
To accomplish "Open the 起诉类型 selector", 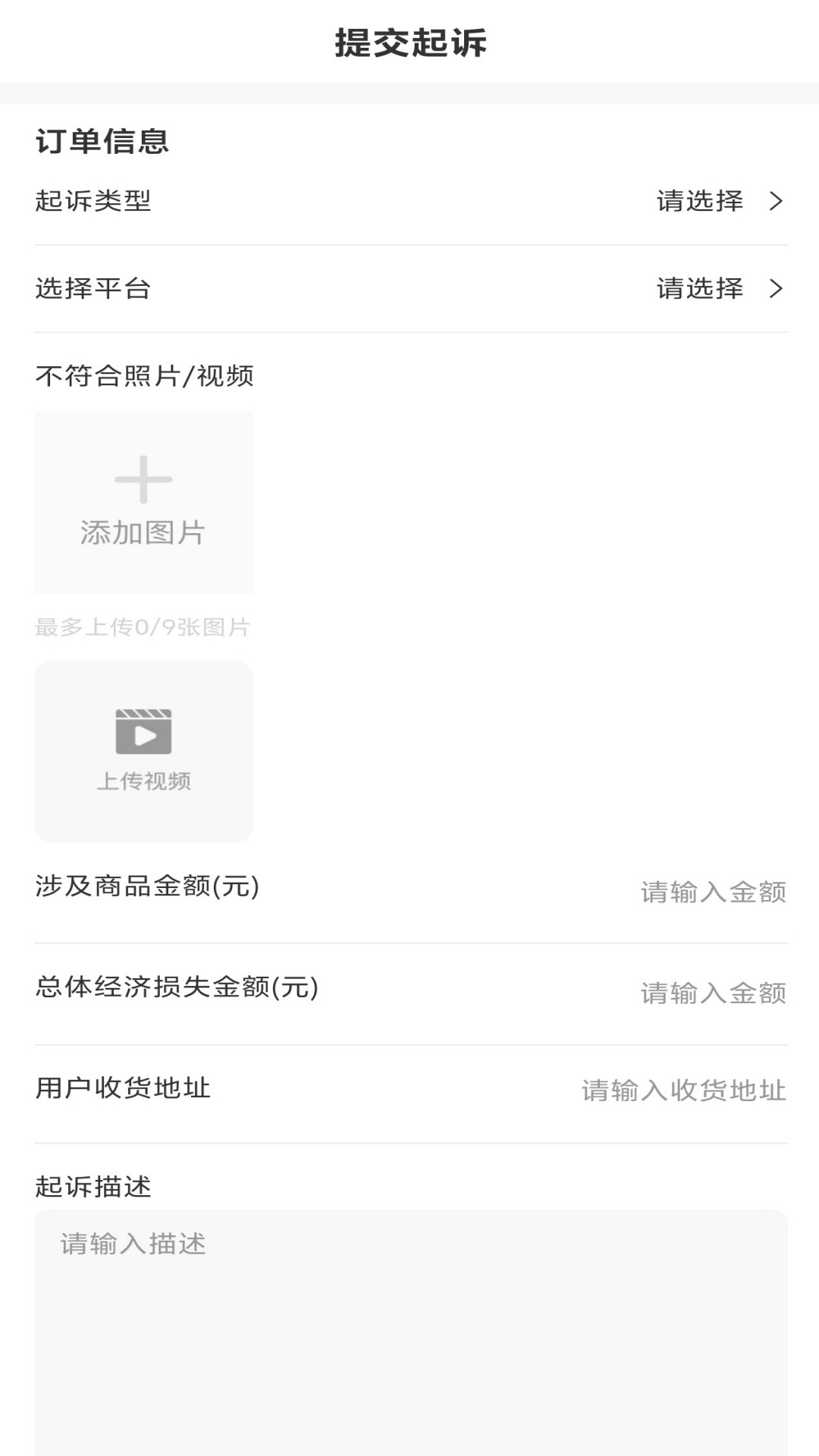I will [411, 201].
